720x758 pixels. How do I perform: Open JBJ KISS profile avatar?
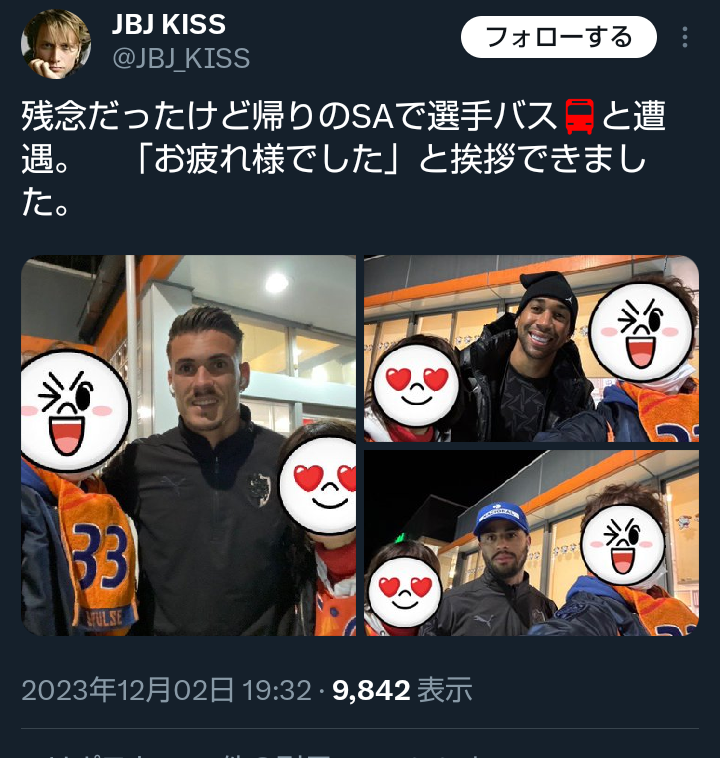pyautogui.click(x=56, y=44)
